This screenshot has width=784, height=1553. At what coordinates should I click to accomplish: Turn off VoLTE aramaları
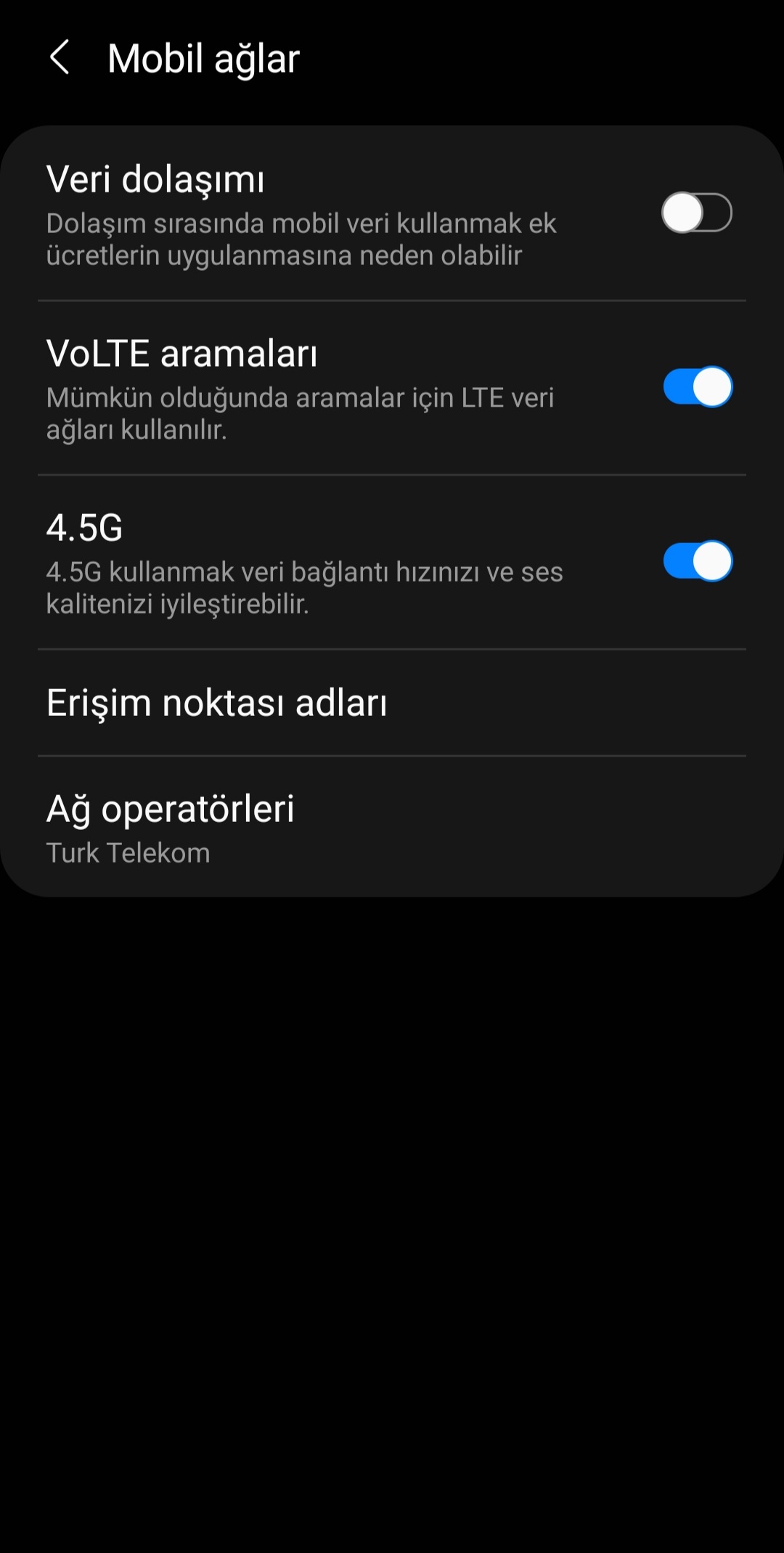pyautogui.click(x=697, y=387)
